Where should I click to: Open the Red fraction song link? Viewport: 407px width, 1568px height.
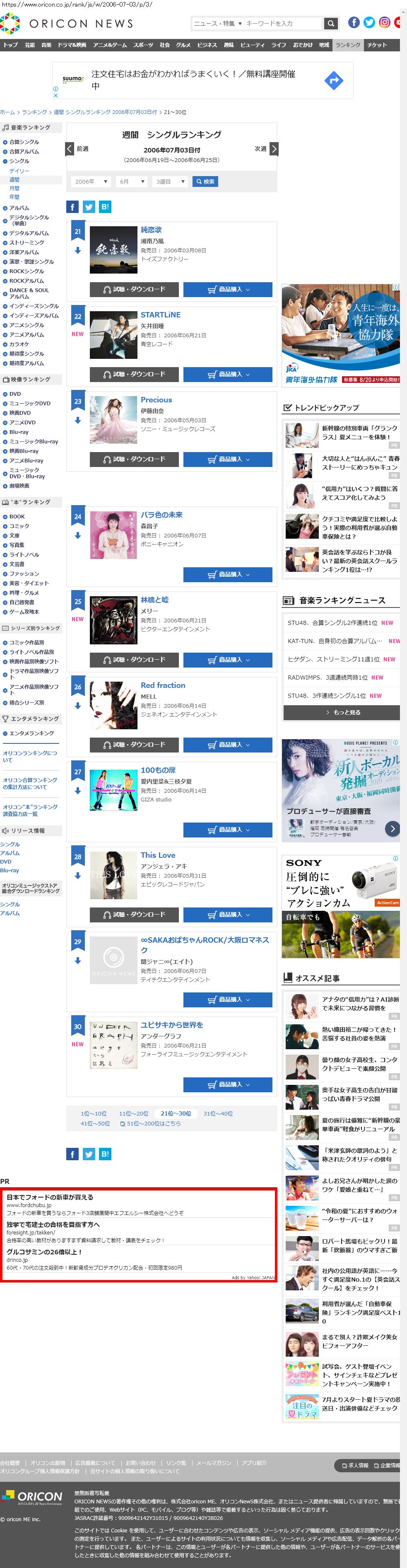pos(162,685)
